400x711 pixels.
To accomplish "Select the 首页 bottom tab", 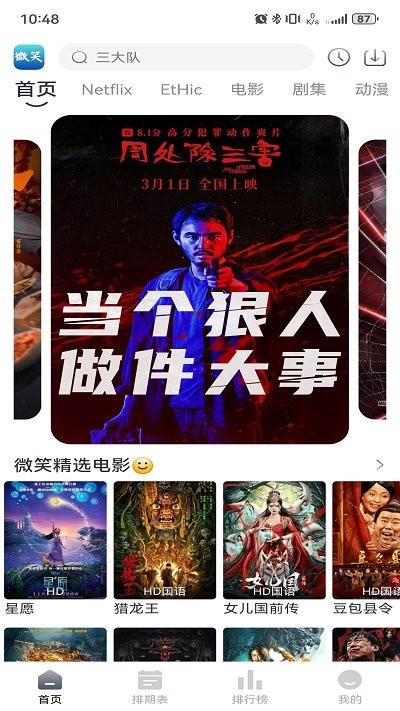I will [x=50, y=687].
